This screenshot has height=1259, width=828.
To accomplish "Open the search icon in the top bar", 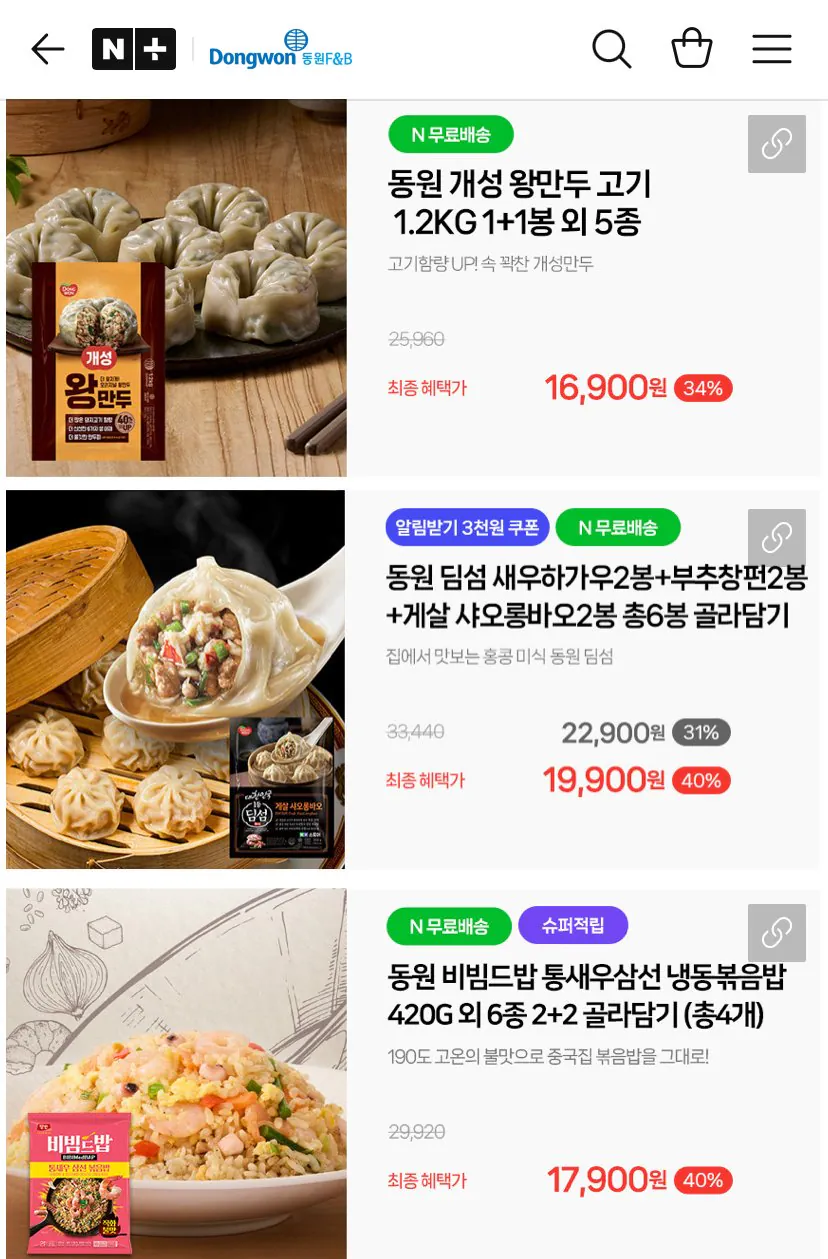I will (611, 48).
